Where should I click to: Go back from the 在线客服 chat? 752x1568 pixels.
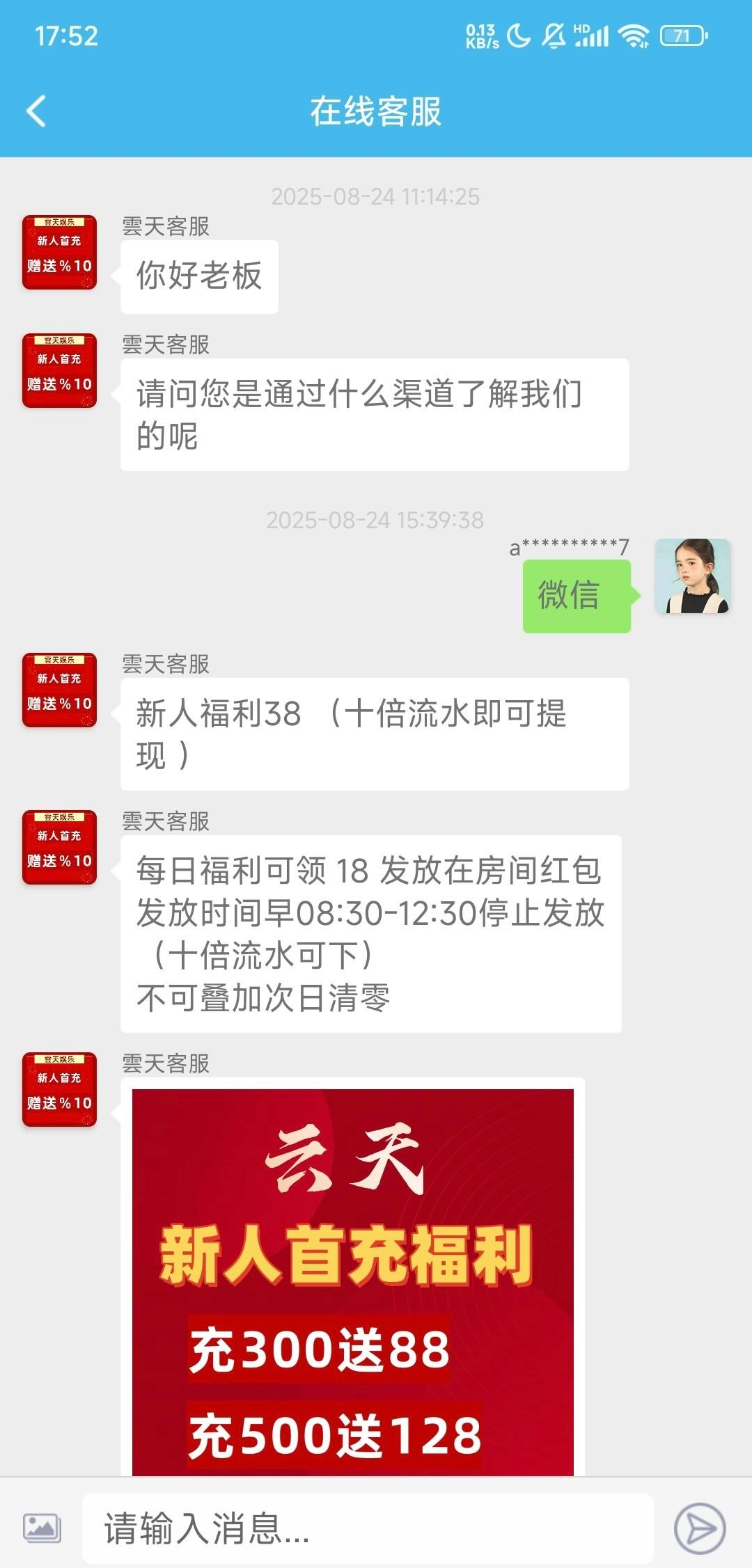coord(36,111)
